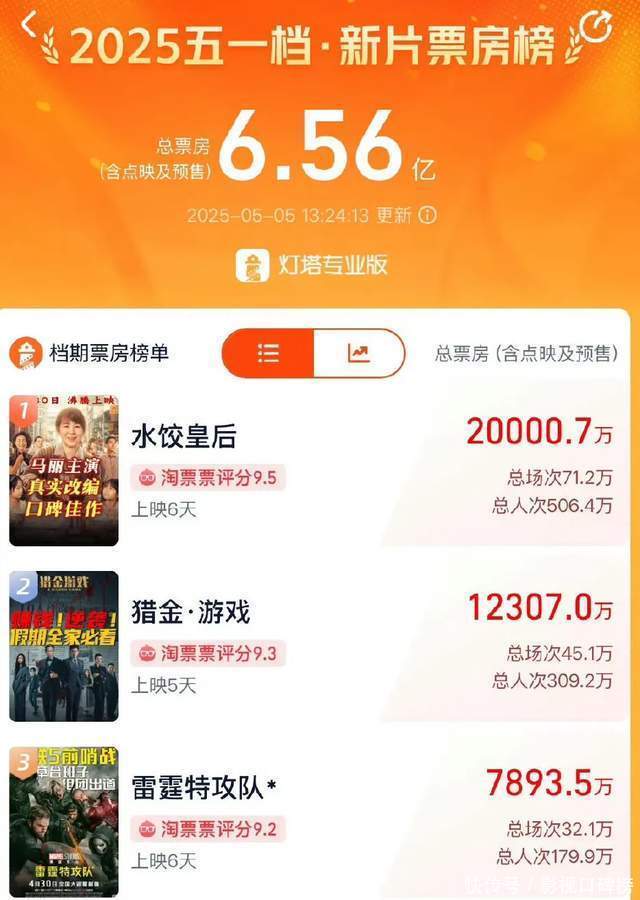Share the box office ranking

click(x=596, y=26)
